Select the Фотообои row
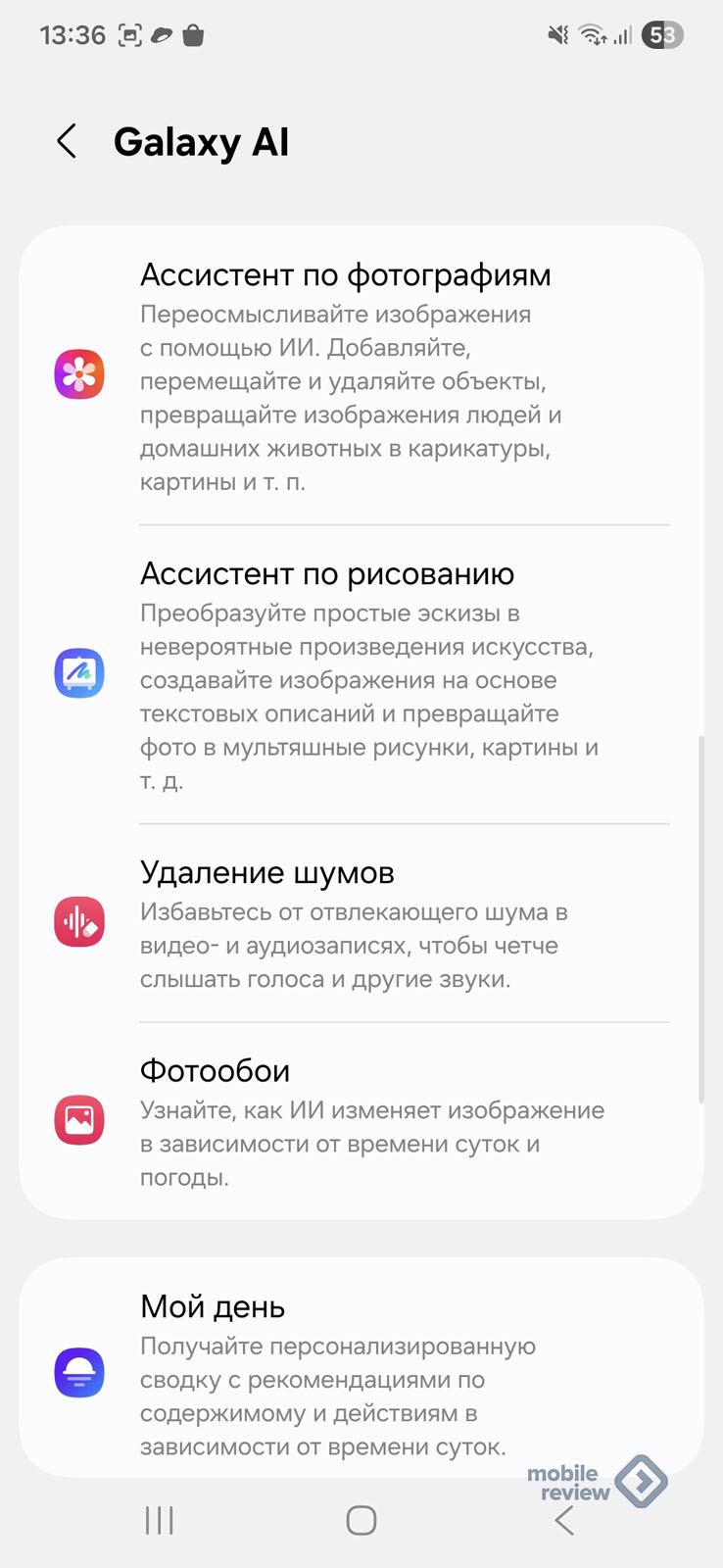This screenshot has height=1568, width=723. pyautogui.click(x=361, y=1121)
